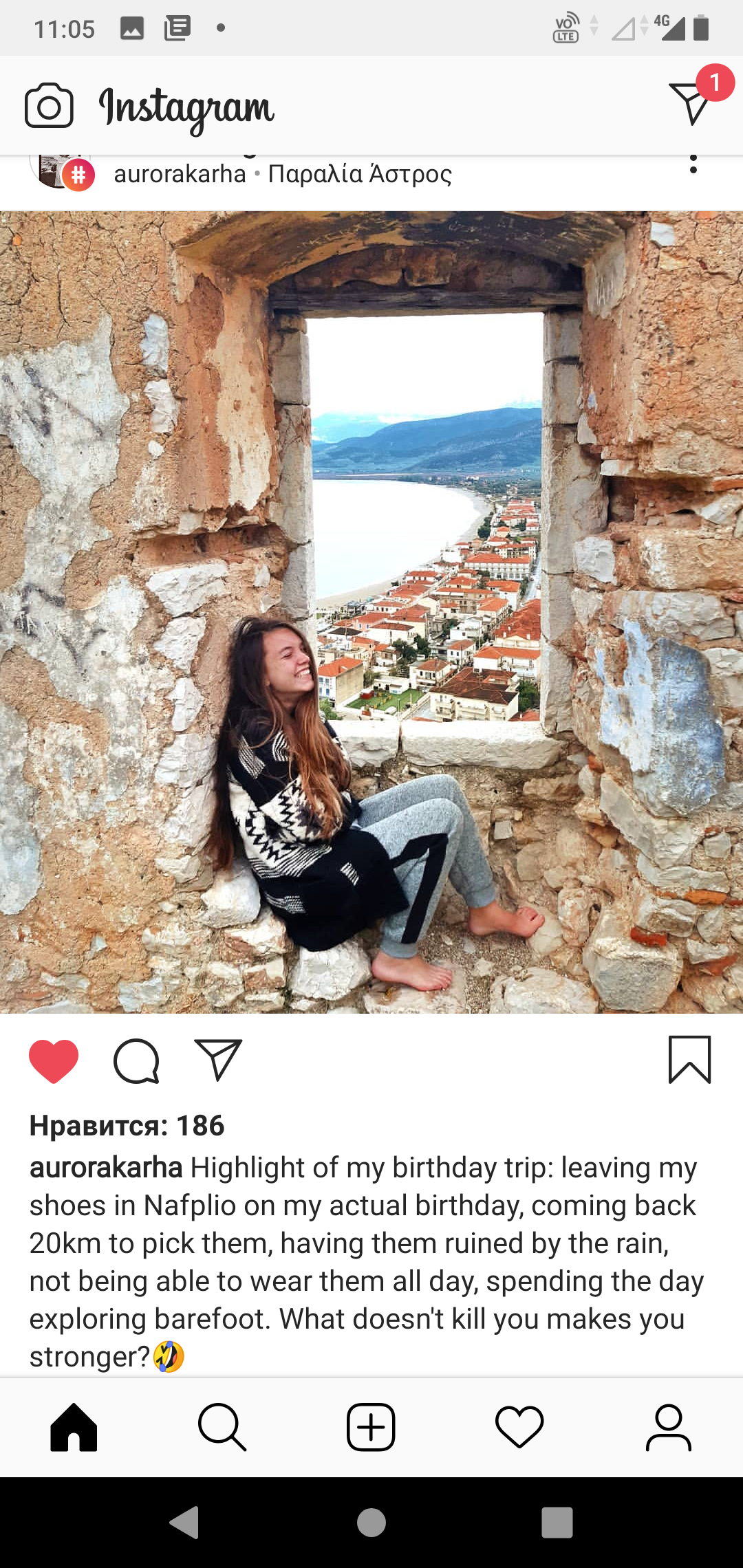Open the recent apps square button

[557, 1522]
